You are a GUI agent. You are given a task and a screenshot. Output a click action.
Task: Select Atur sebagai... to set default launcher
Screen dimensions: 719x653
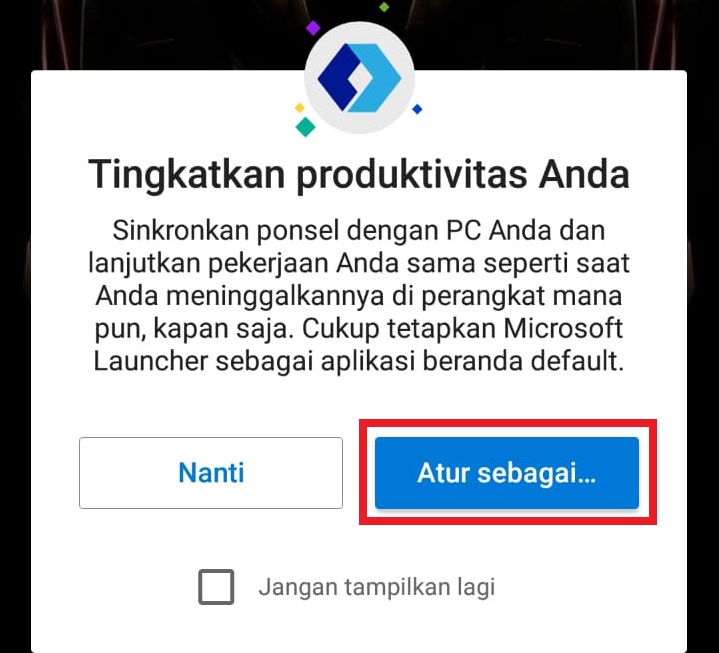click(x=506, y=473)
